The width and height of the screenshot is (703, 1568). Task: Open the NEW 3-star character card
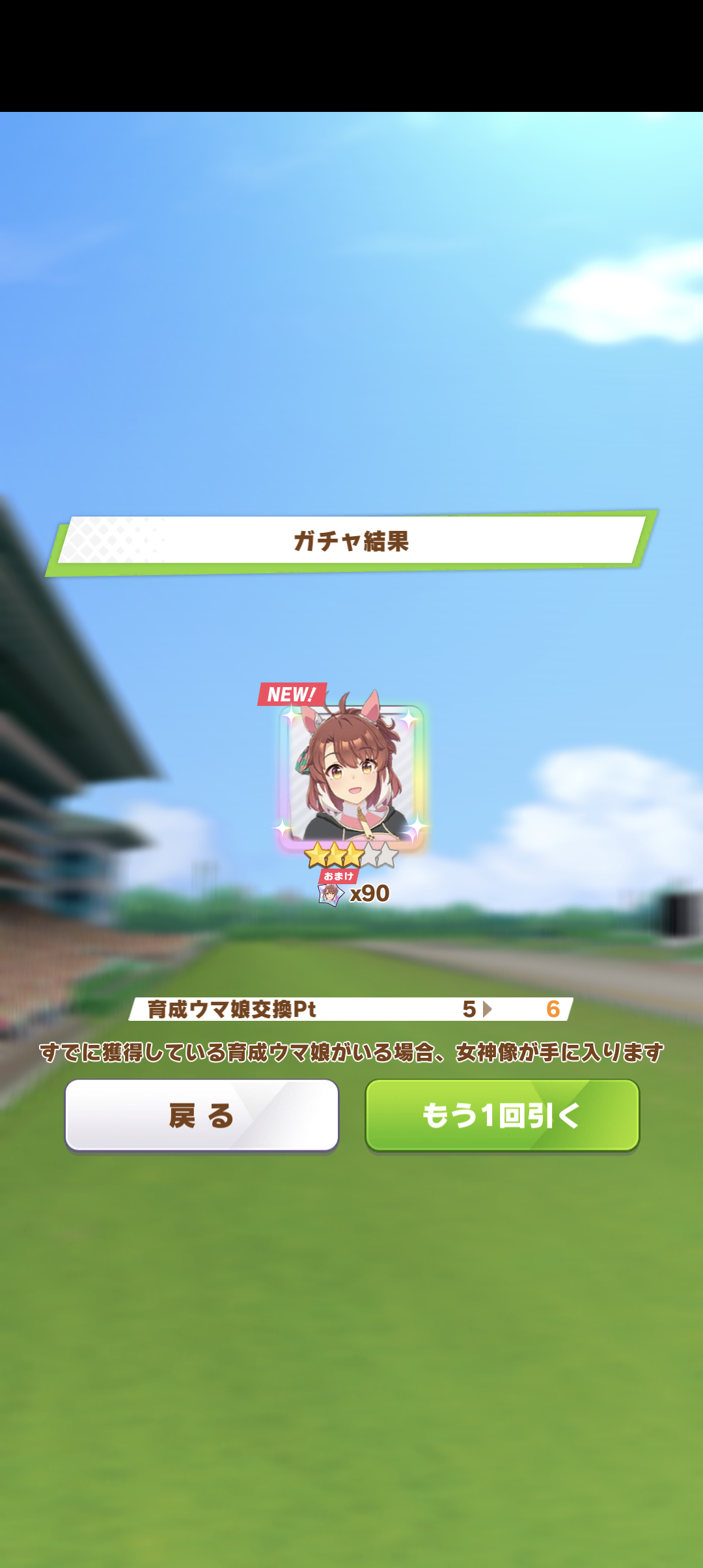351,776
